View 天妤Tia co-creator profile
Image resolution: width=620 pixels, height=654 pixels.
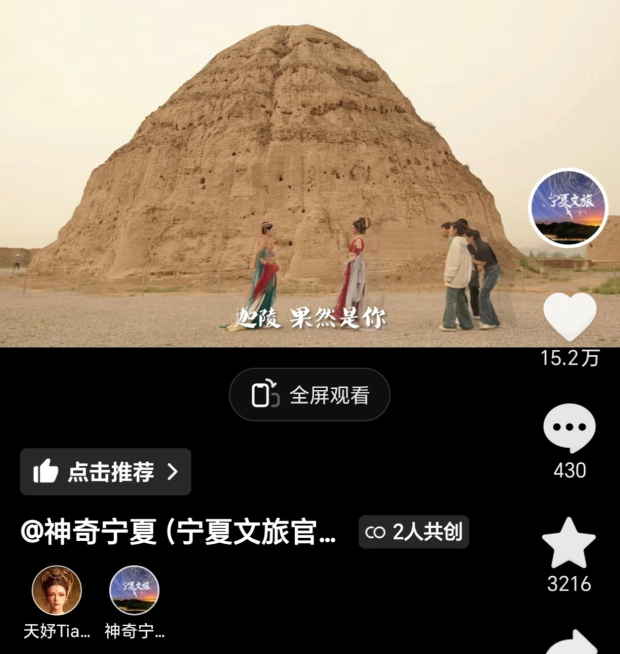coord(57,592)
